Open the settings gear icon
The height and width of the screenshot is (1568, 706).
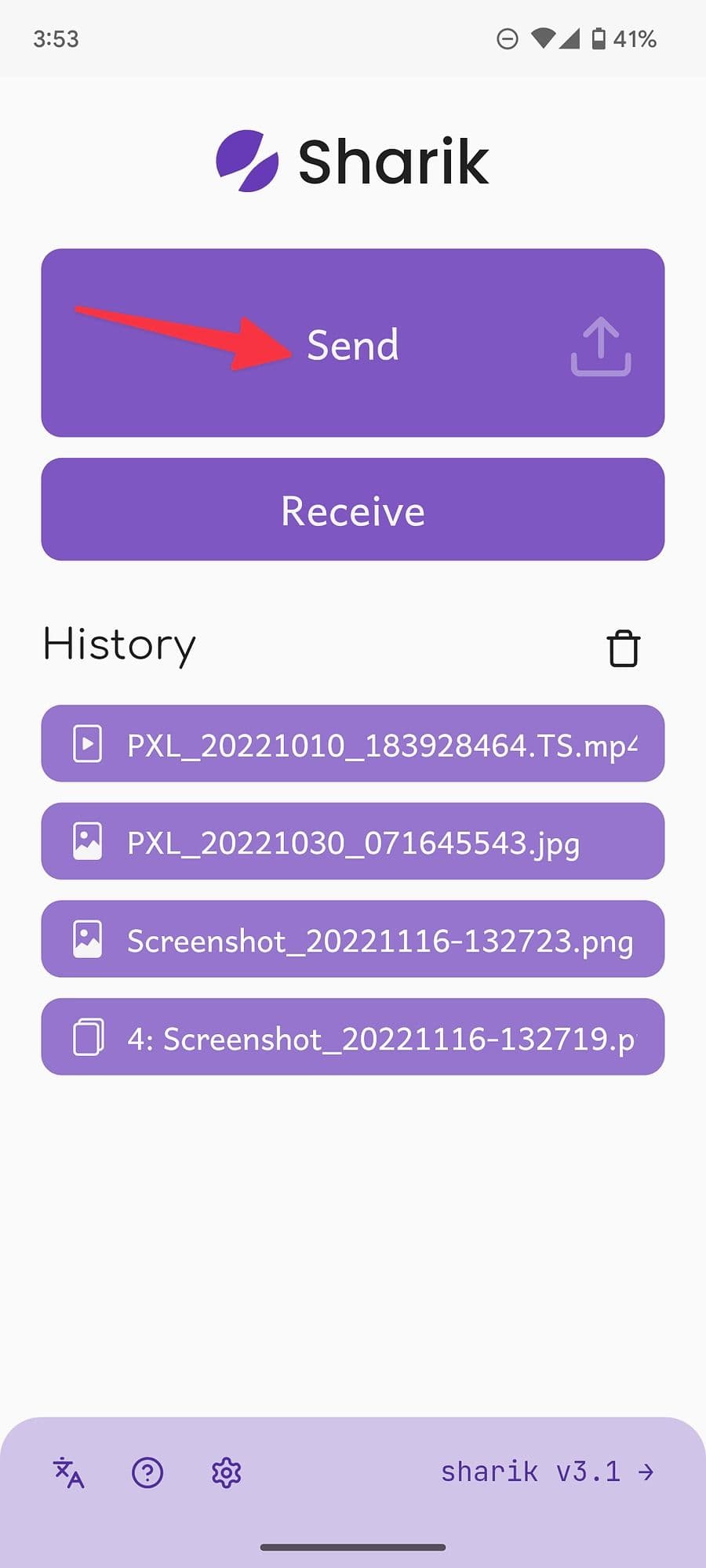tap(227, 1472)
